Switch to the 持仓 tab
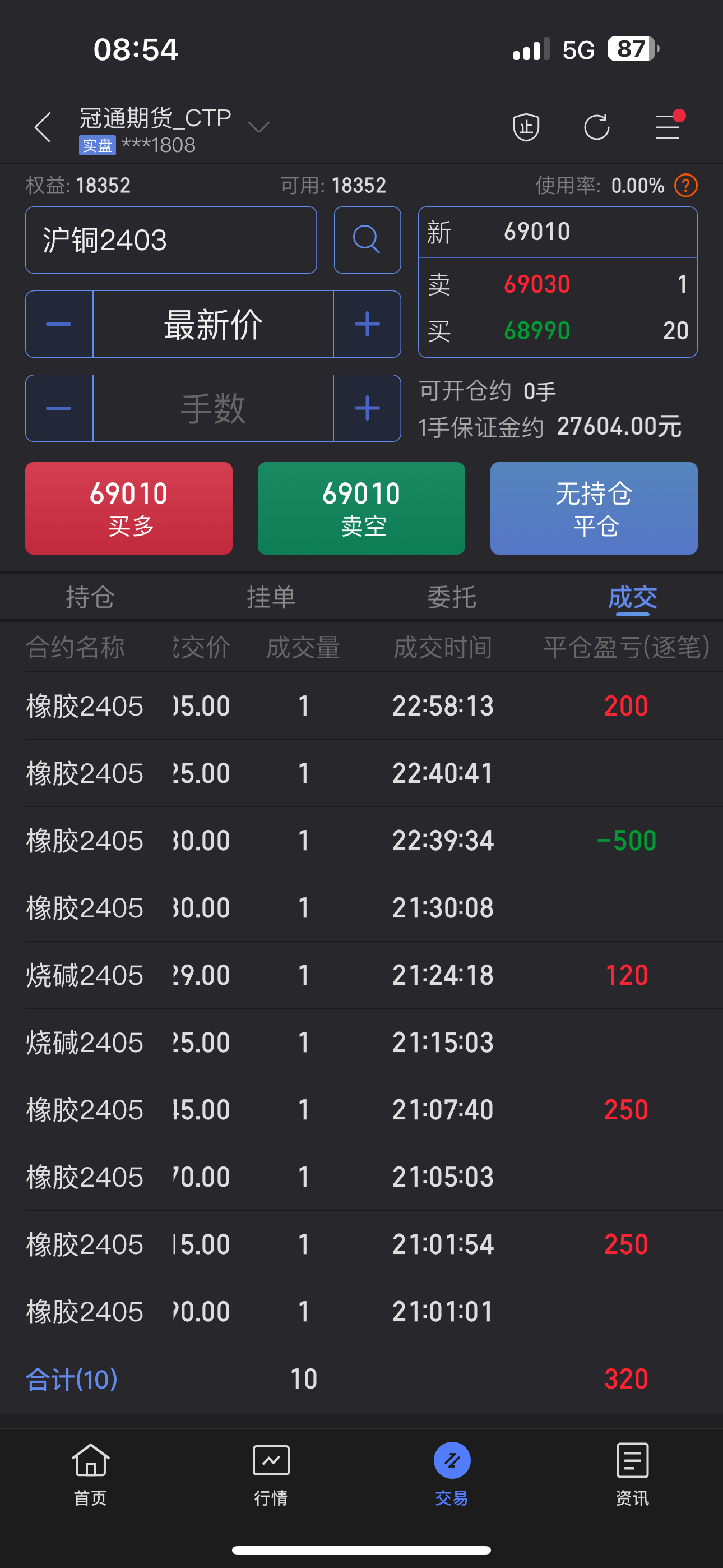Viewport: 723px width, 1568px height. pyautogui.click(x=90, y=597)
